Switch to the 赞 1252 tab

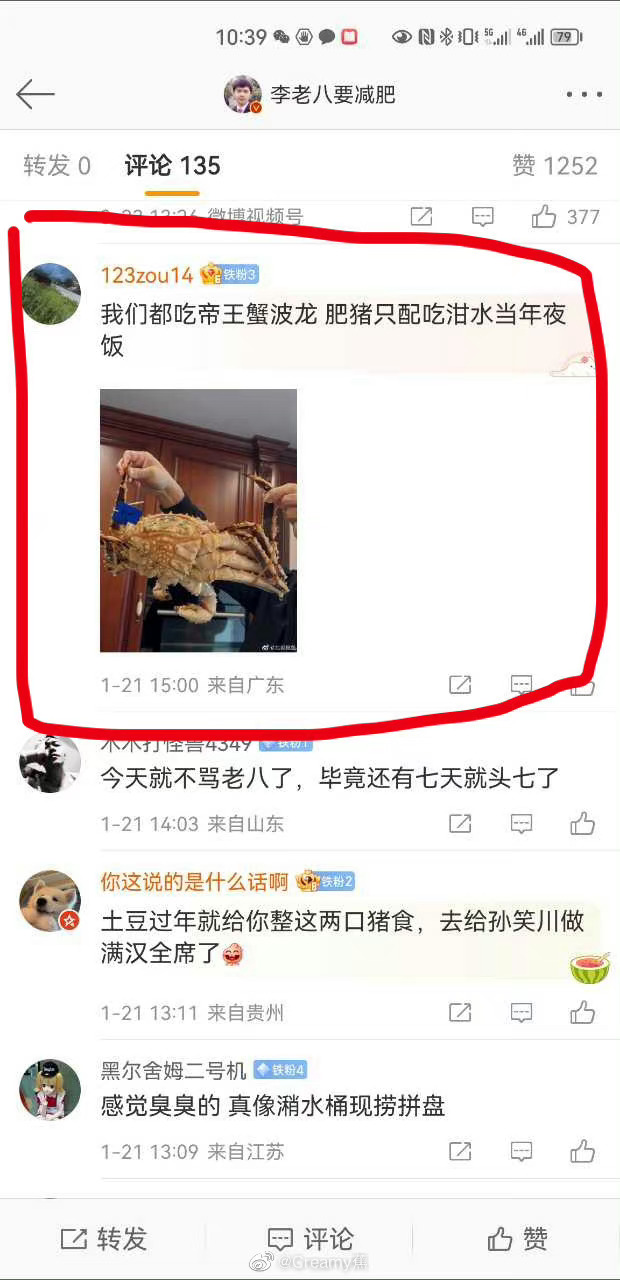coord(555,166)
